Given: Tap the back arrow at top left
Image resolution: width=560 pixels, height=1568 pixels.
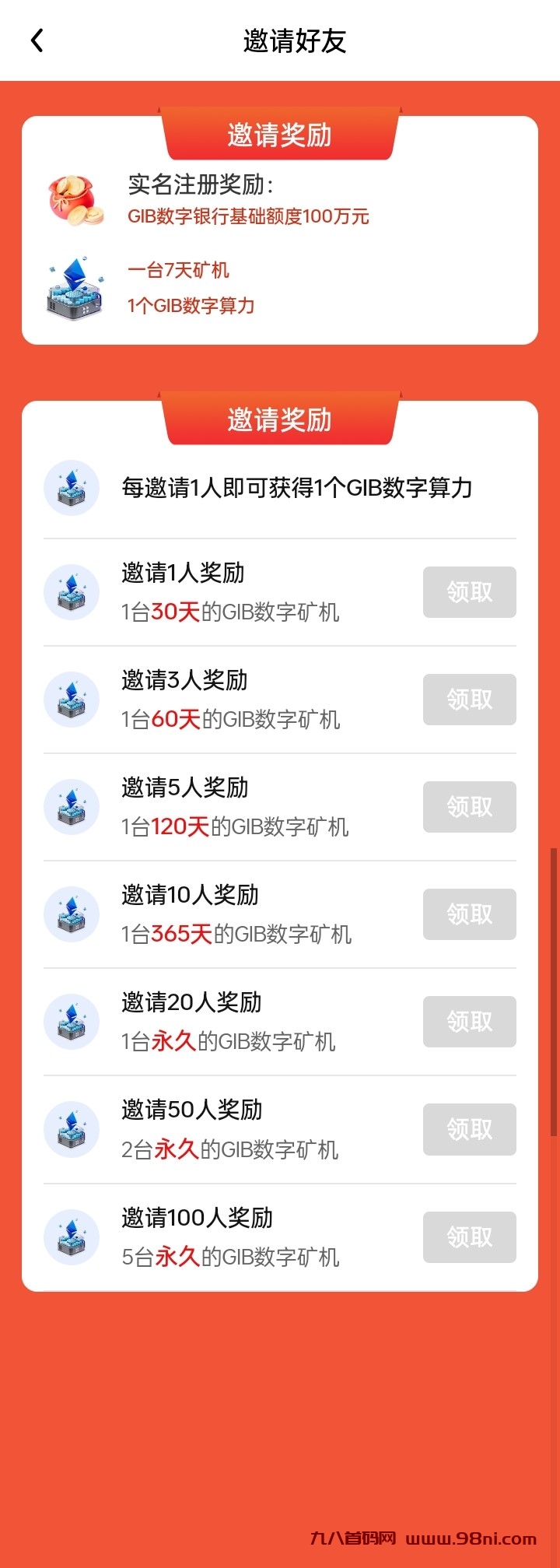Looking at the screenshot, I should [37, 40].
